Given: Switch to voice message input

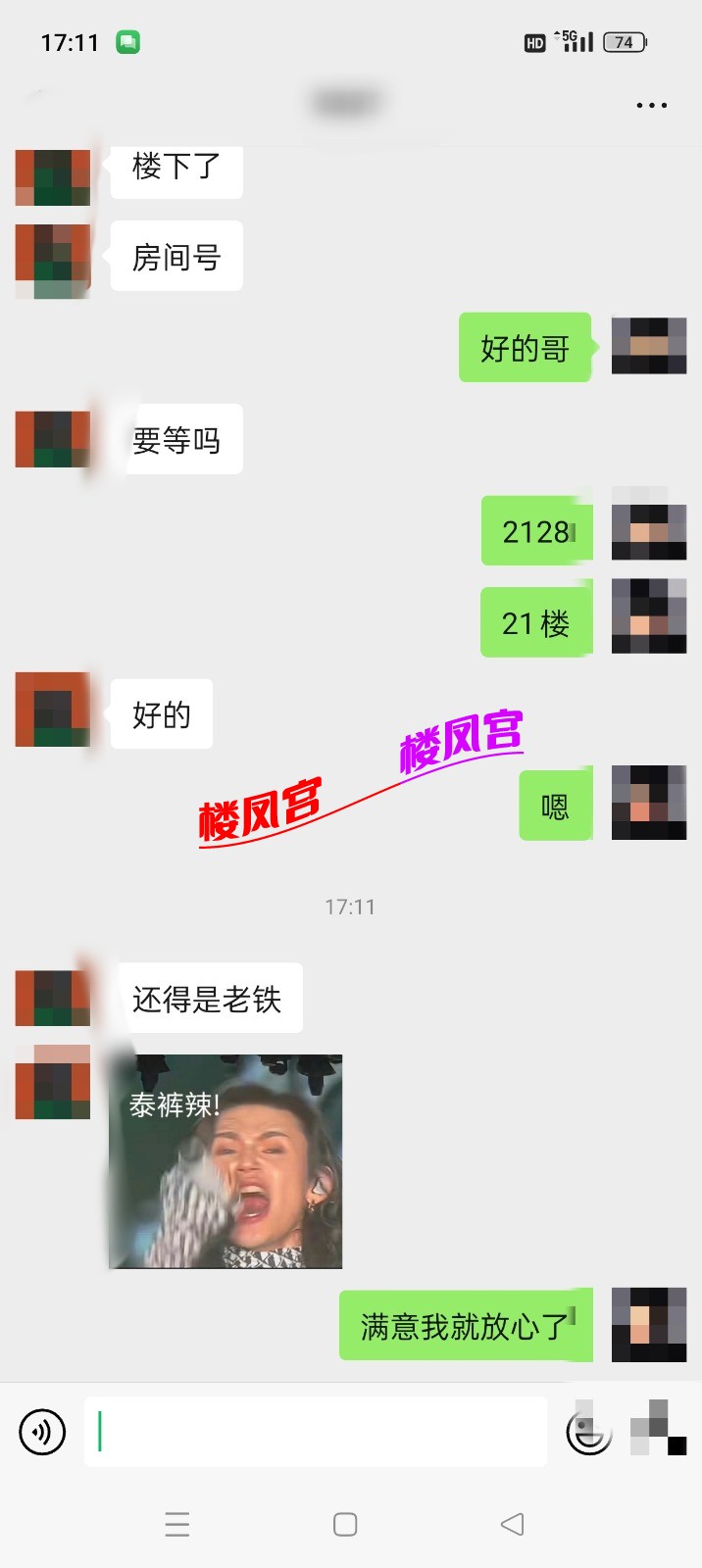Looking at the screenshot, I should [42, 1432].
